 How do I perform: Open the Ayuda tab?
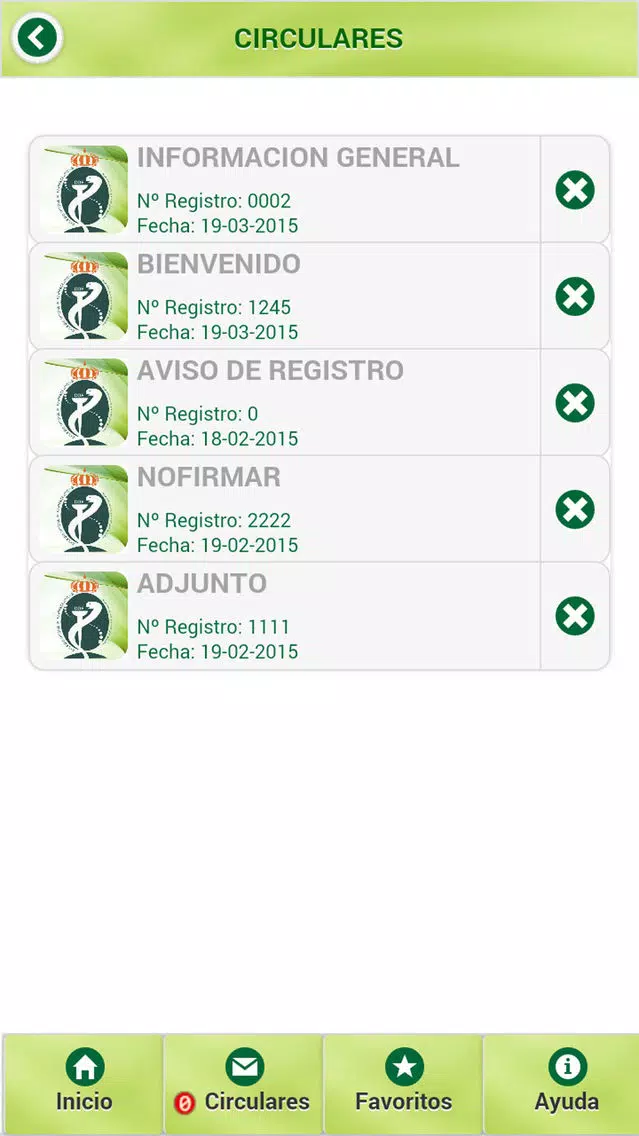561,1083
